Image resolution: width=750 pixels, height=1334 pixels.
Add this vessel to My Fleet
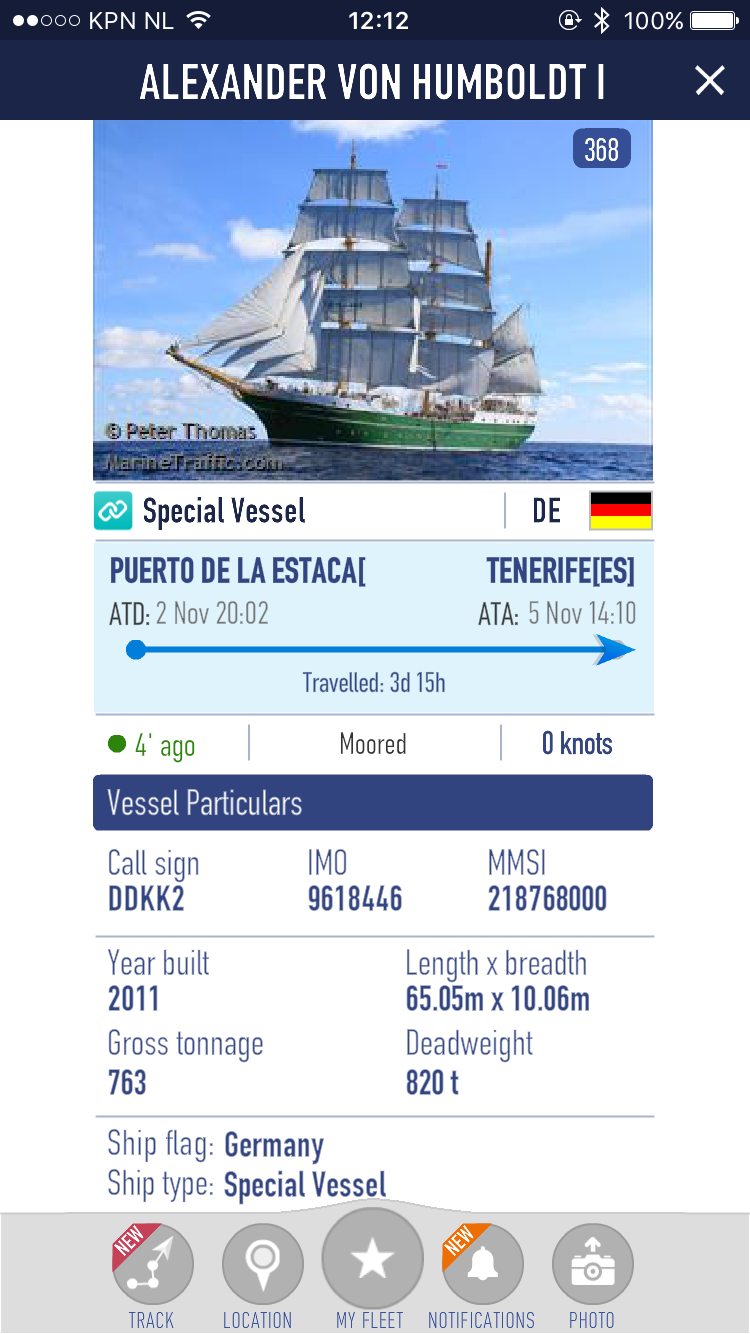[372, 1260]
